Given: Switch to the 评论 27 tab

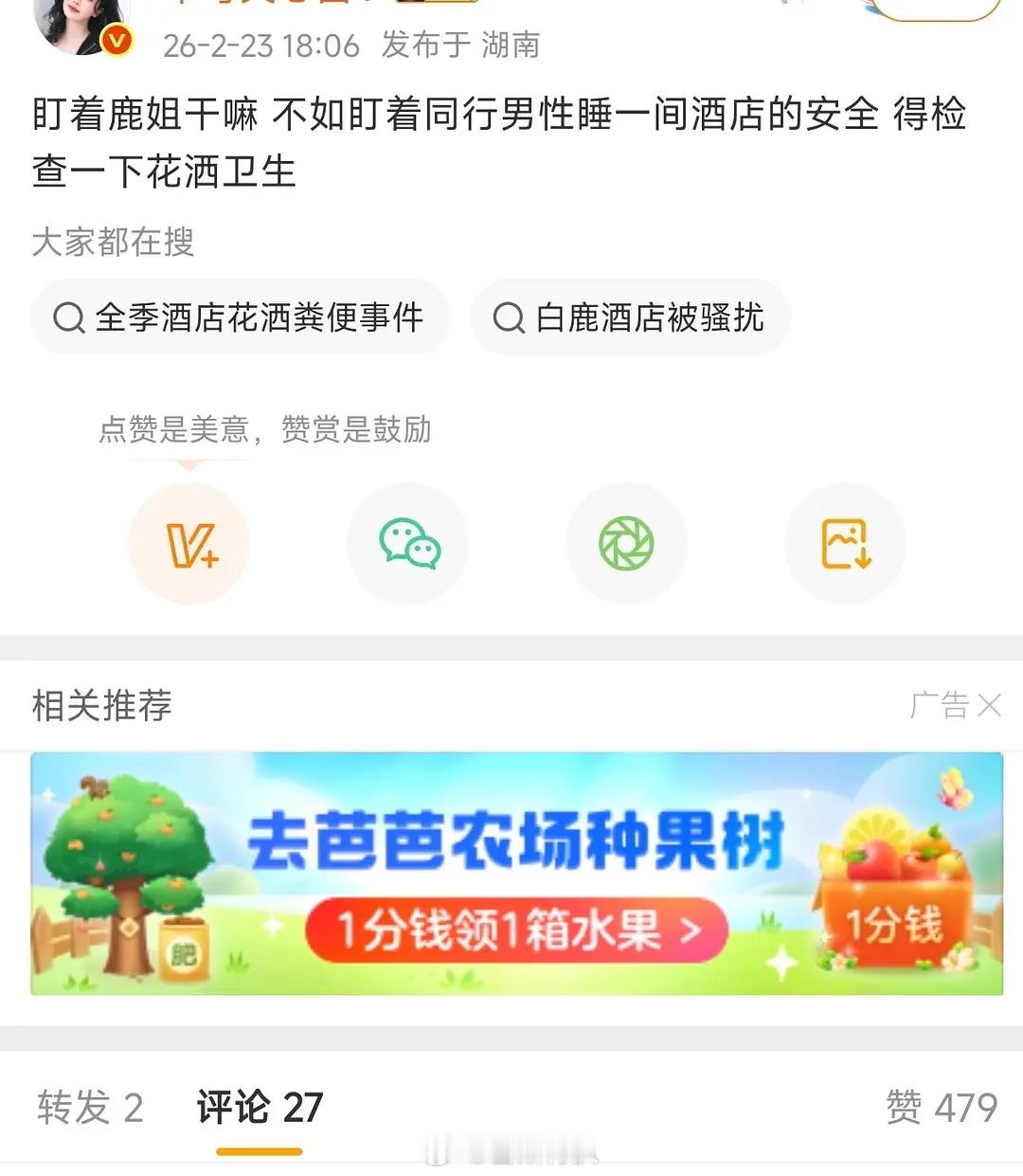Looking at the screenshot, I should [x=259, y=1106].
